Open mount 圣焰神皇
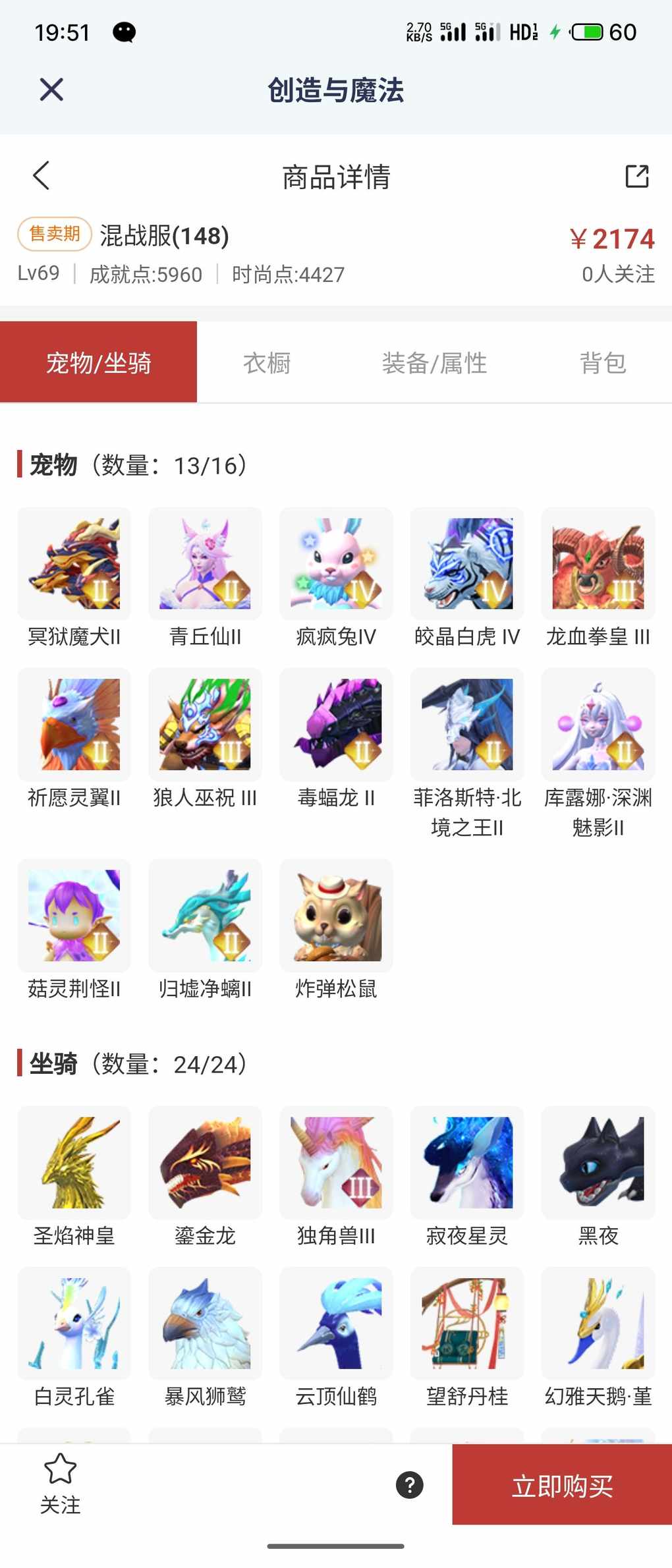The image size is (672, 1568). [x=74, y=1163]
